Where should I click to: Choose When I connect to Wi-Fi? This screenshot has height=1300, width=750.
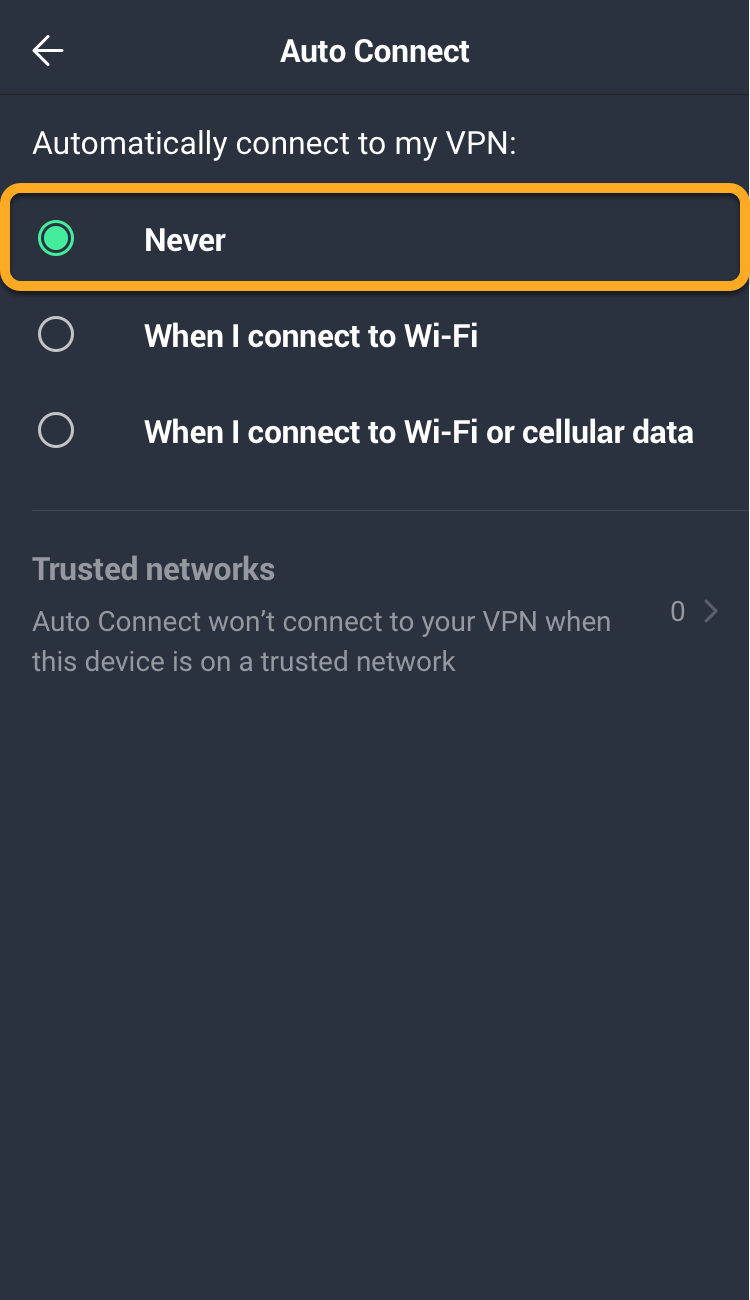(56, 335)
